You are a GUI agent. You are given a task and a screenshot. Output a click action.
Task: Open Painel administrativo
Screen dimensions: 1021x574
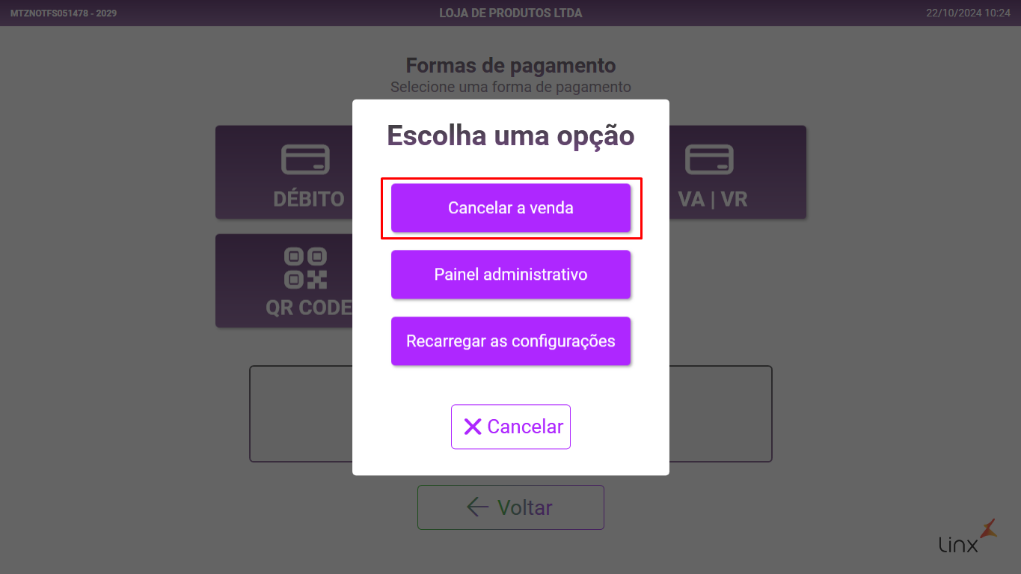[x=510, y=274]
